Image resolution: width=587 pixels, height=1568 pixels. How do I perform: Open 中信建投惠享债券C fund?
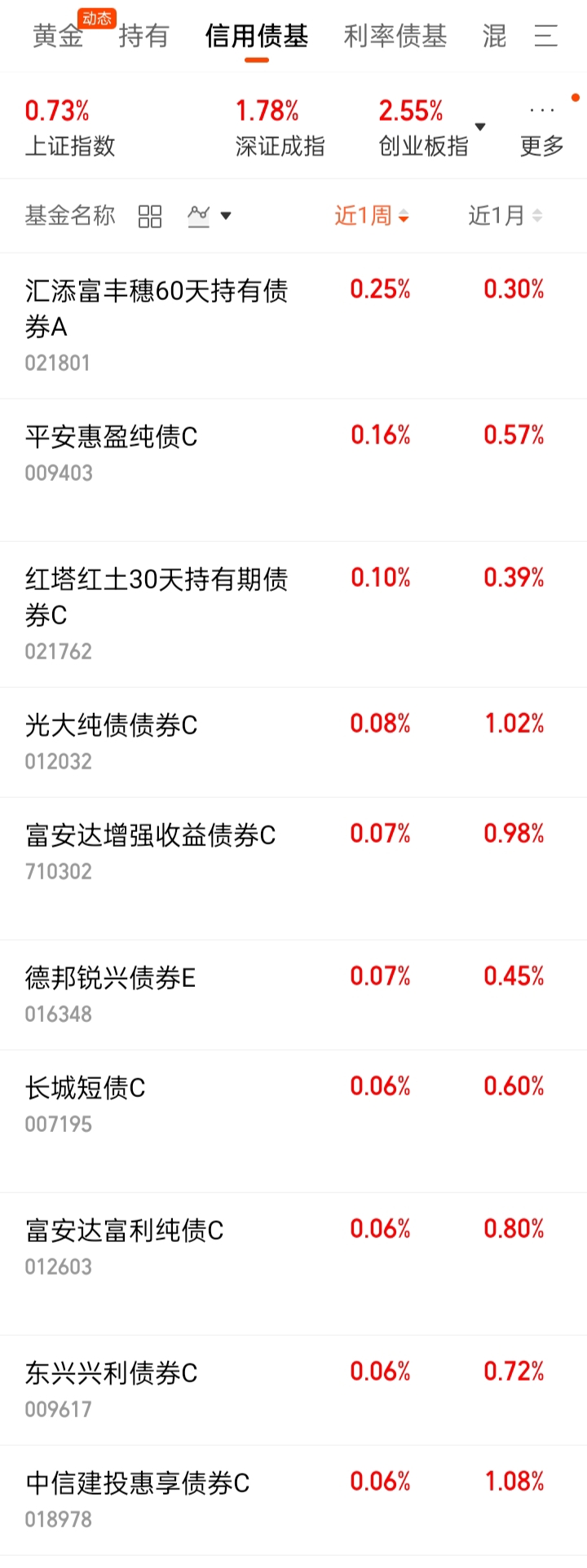(138, 1484)
